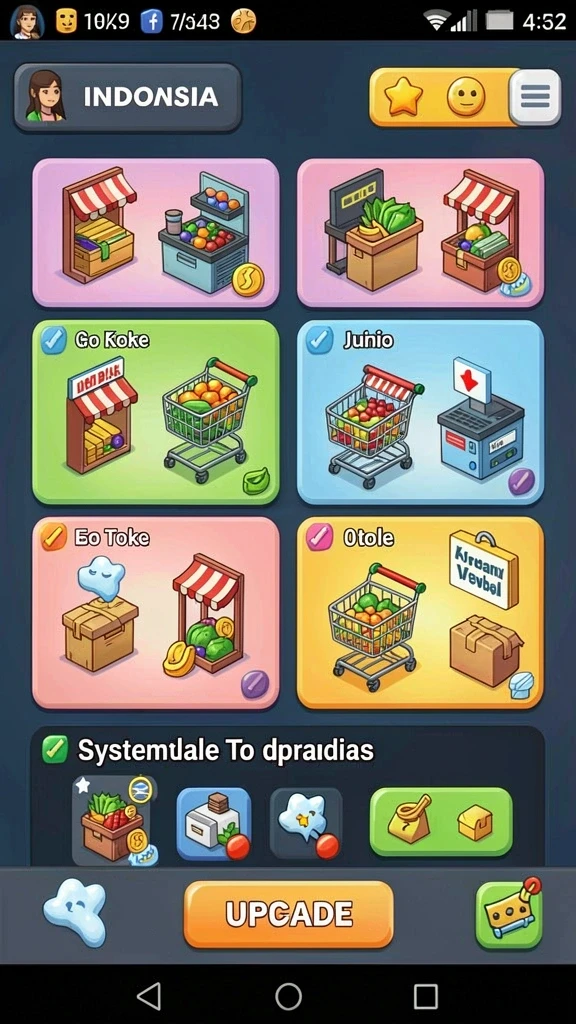
Task: Open the INDONSIA profile button
Action: [x=127, y=97]
